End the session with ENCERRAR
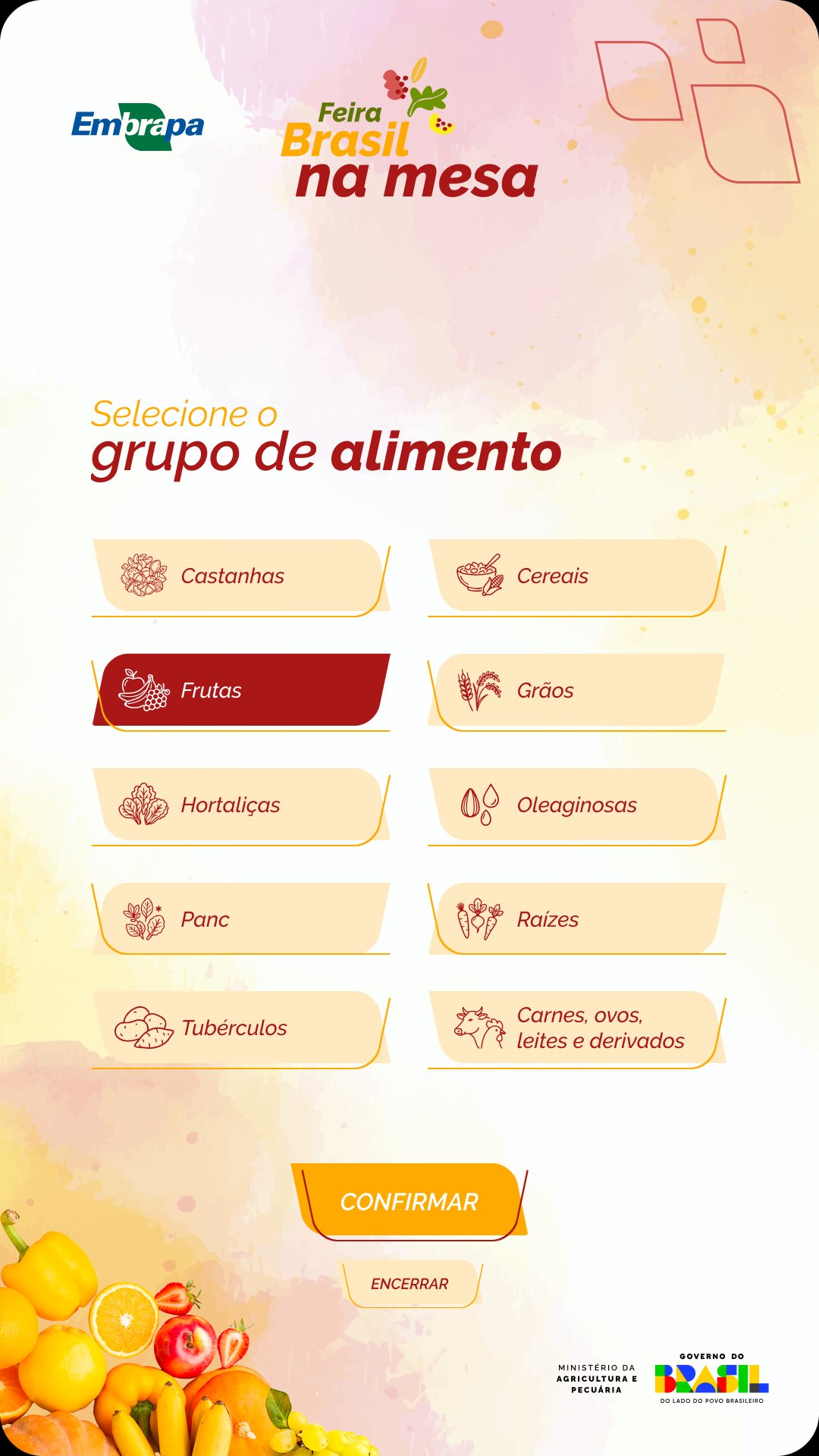The image size is (819, 1456). point(410,1284)
